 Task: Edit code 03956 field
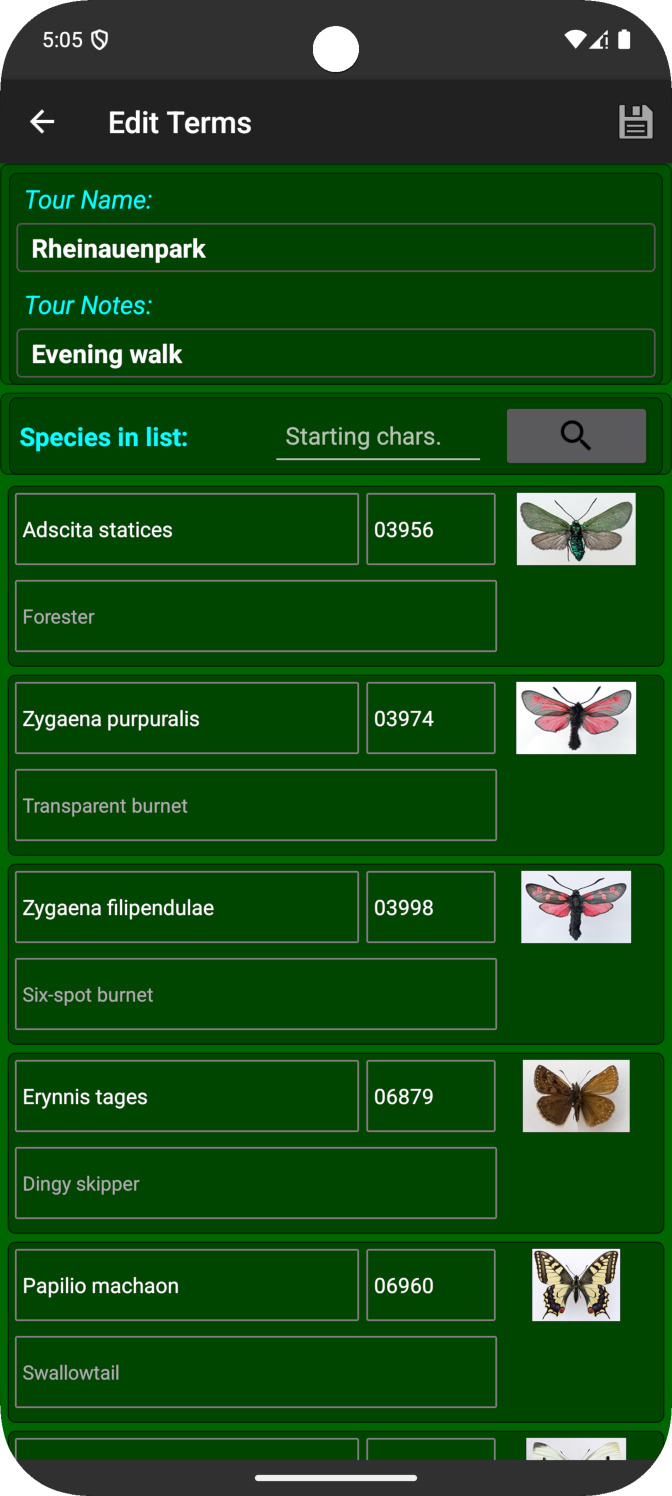pos(430,529)
